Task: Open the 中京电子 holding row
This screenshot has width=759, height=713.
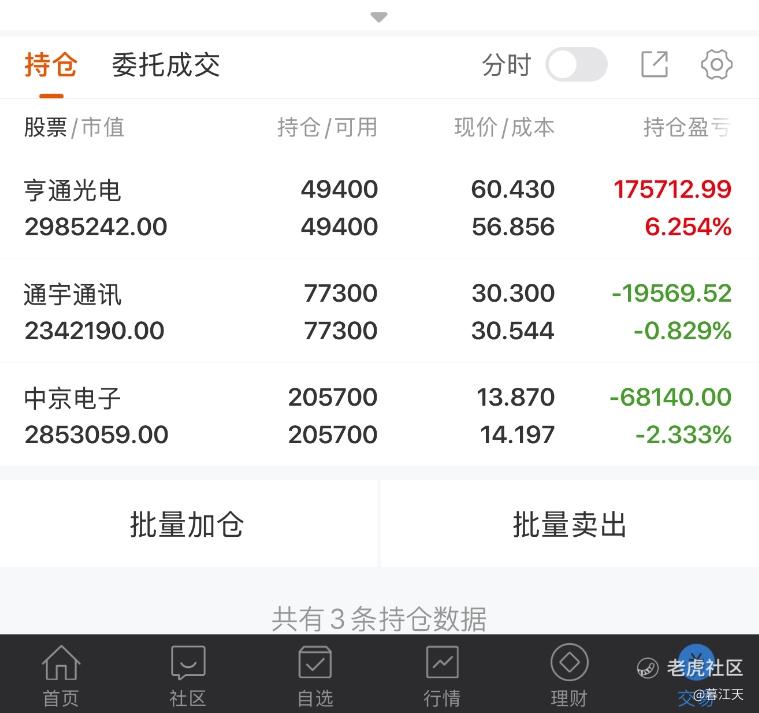Action: click(x=380, y=416)
